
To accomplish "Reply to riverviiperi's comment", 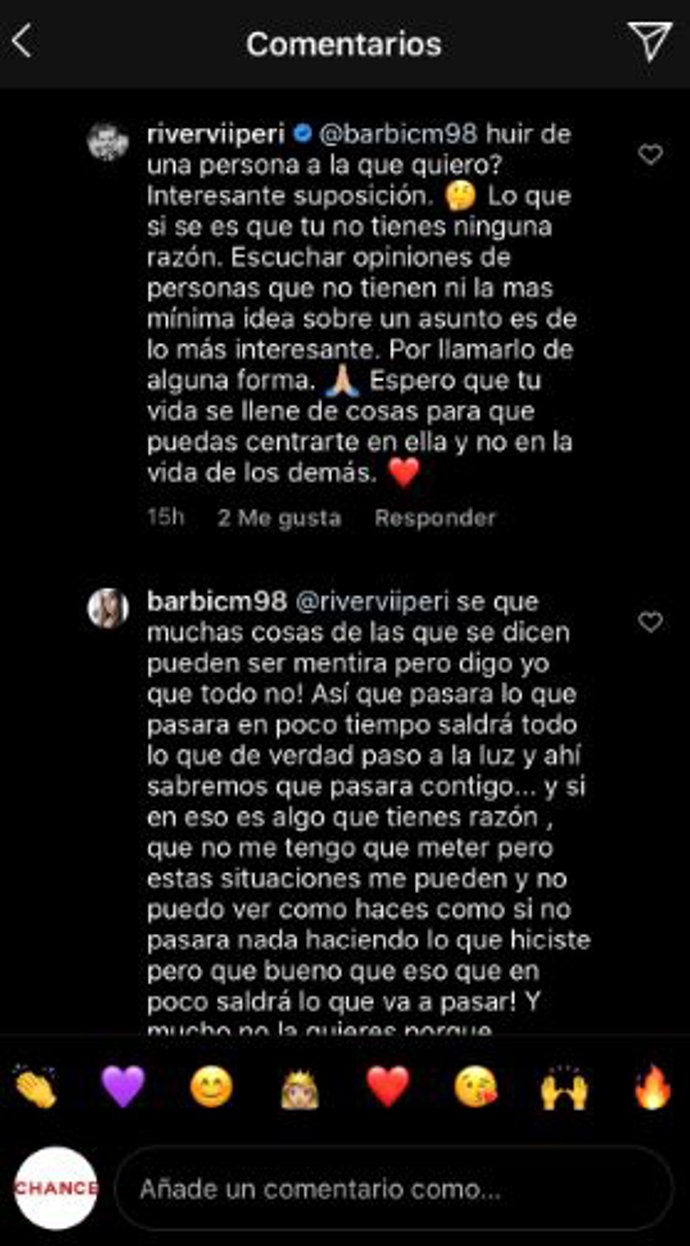I will coord(435,518).
